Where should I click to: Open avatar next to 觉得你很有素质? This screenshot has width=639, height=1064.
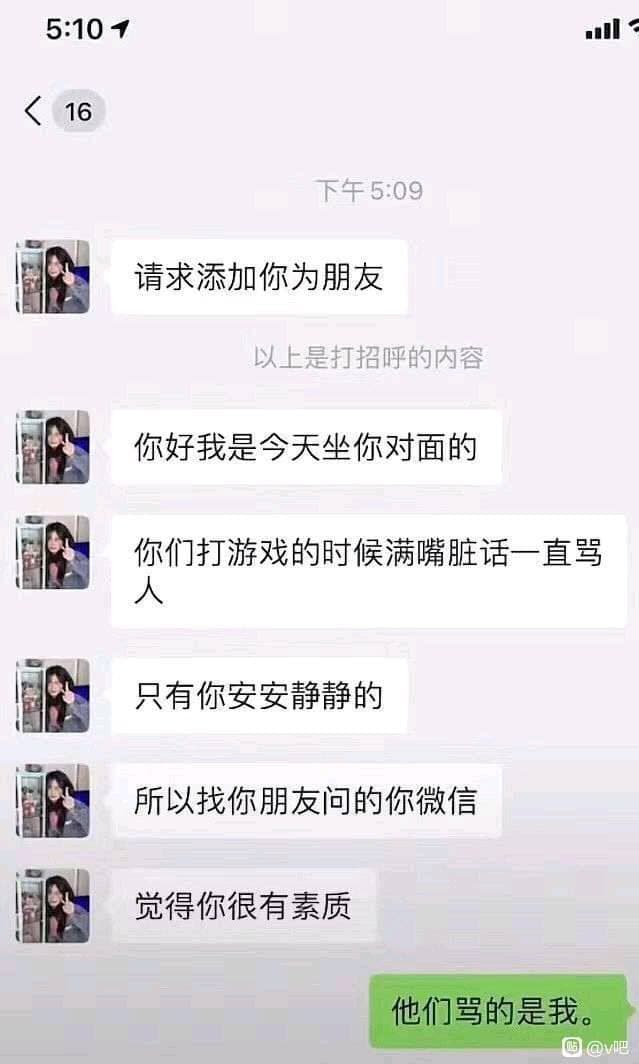click(x=54, y=906)
